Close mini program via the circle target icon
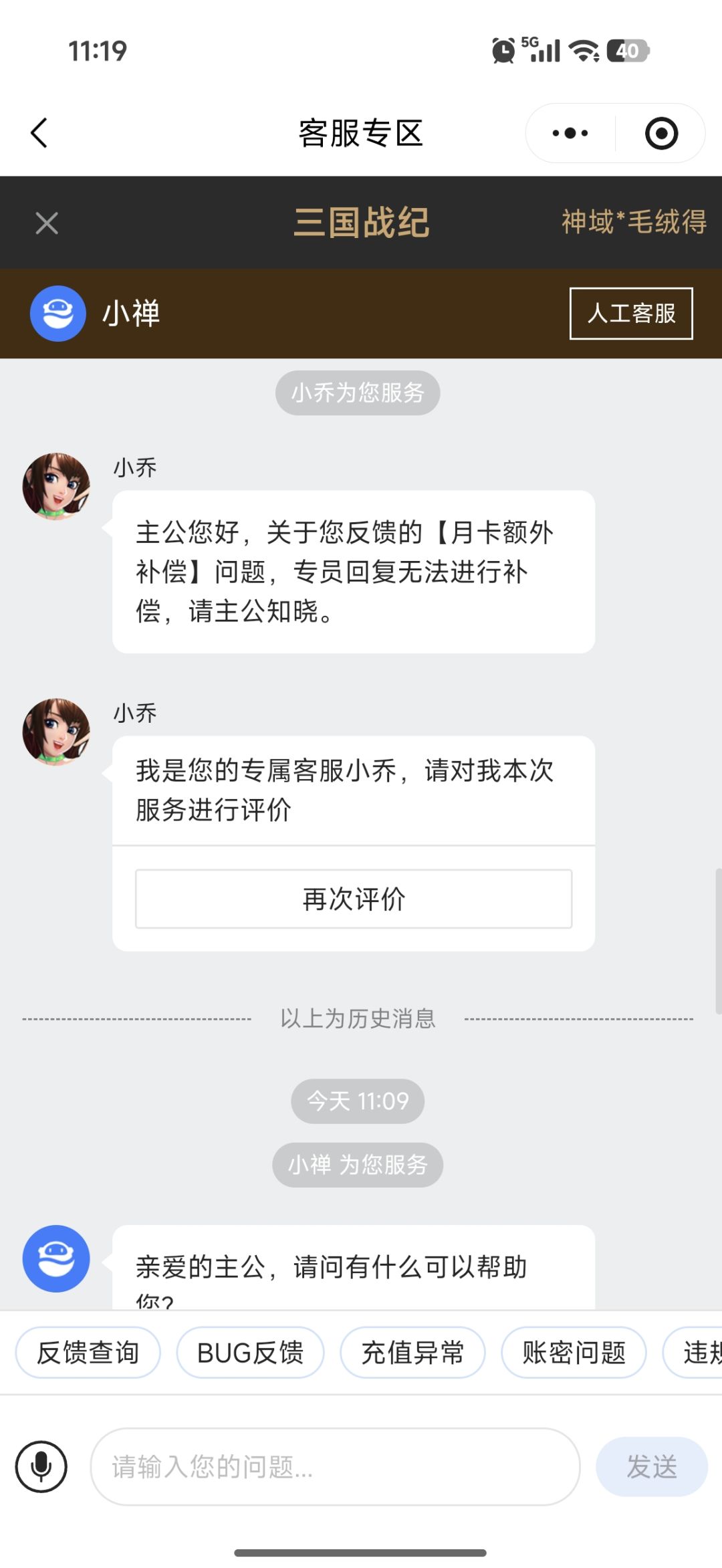 pos(661,133)
